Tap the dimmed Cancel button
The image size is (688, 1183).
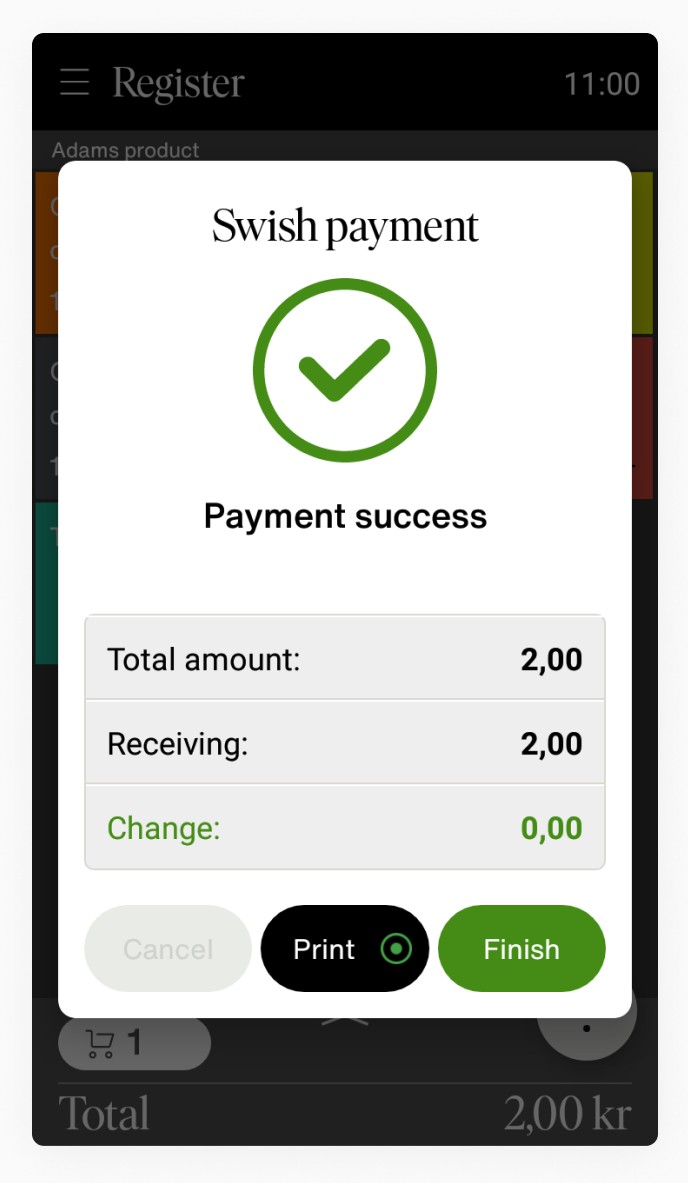point(167,948)
